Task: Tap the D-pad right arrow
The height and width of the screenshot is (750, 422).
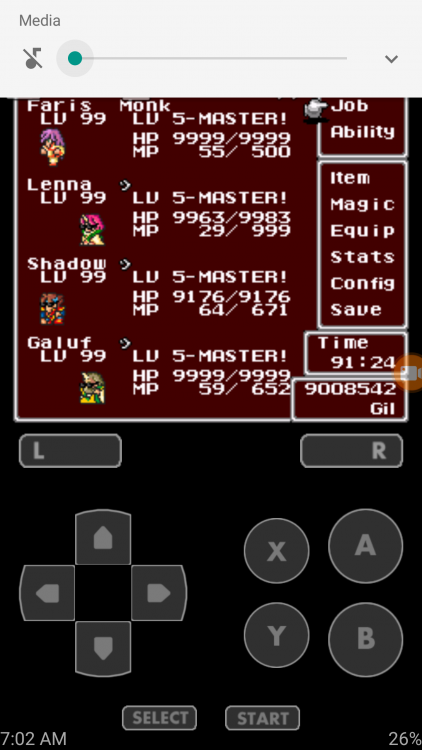Action: 159,593
